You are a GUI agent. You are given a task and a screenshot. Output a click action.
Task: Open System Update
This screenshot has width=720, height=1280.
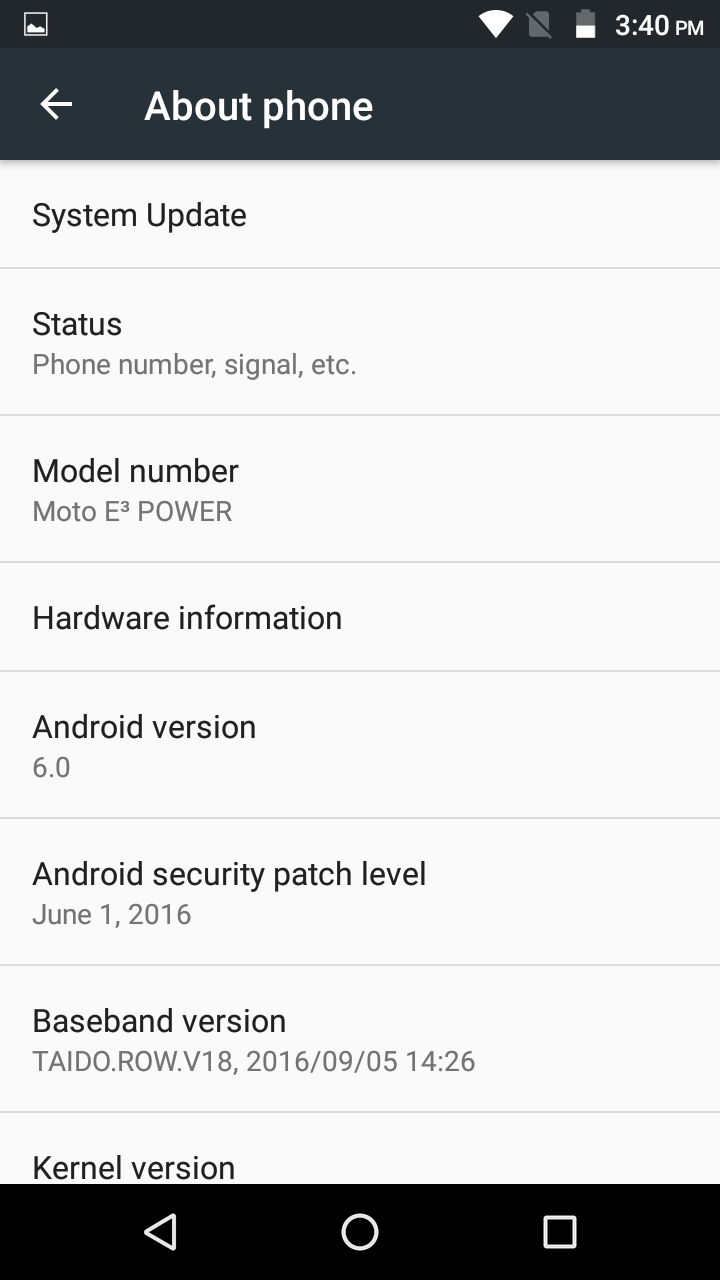[360, 215]
